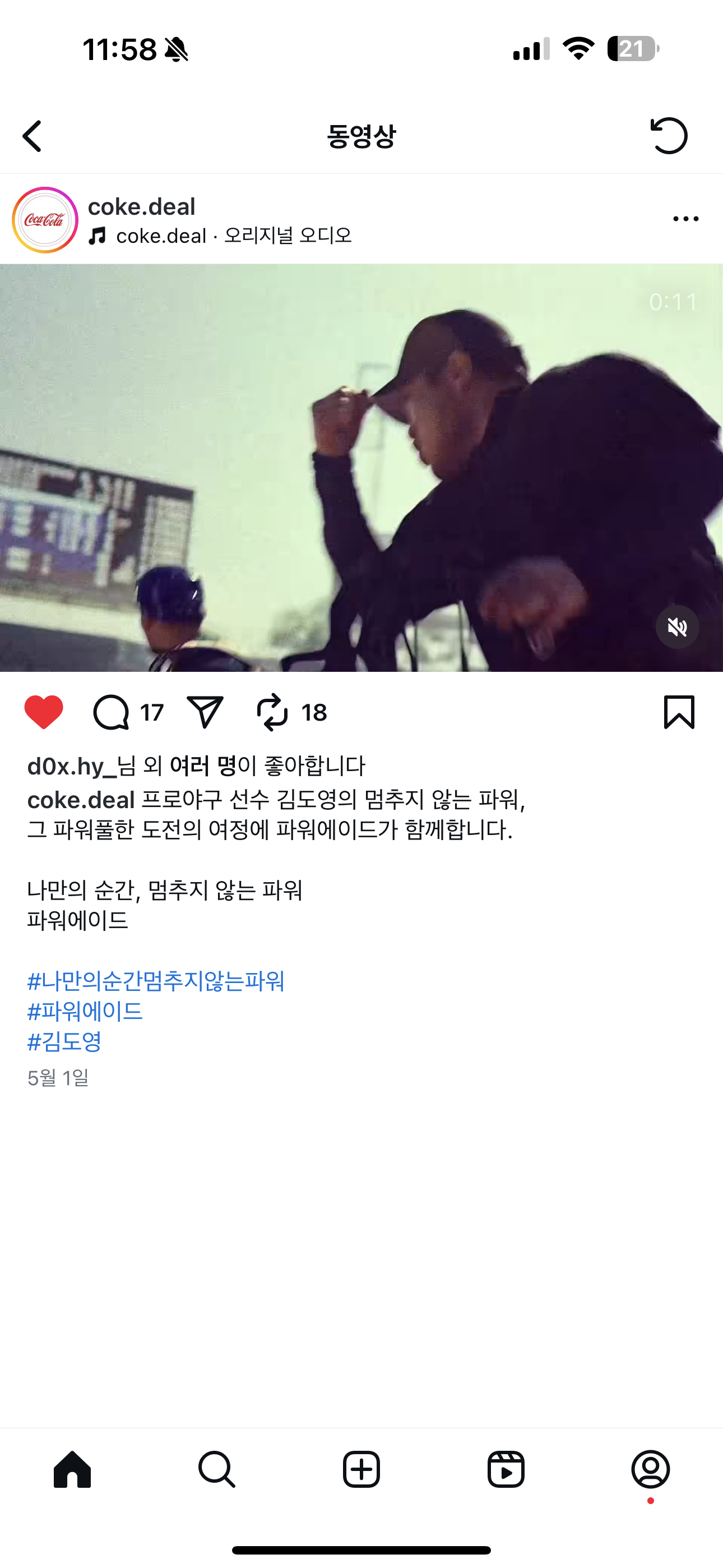723x1568 pixels.
Task: Create a new post with the plus tab
Action: pyautogui.click(x=361, y=1469)
